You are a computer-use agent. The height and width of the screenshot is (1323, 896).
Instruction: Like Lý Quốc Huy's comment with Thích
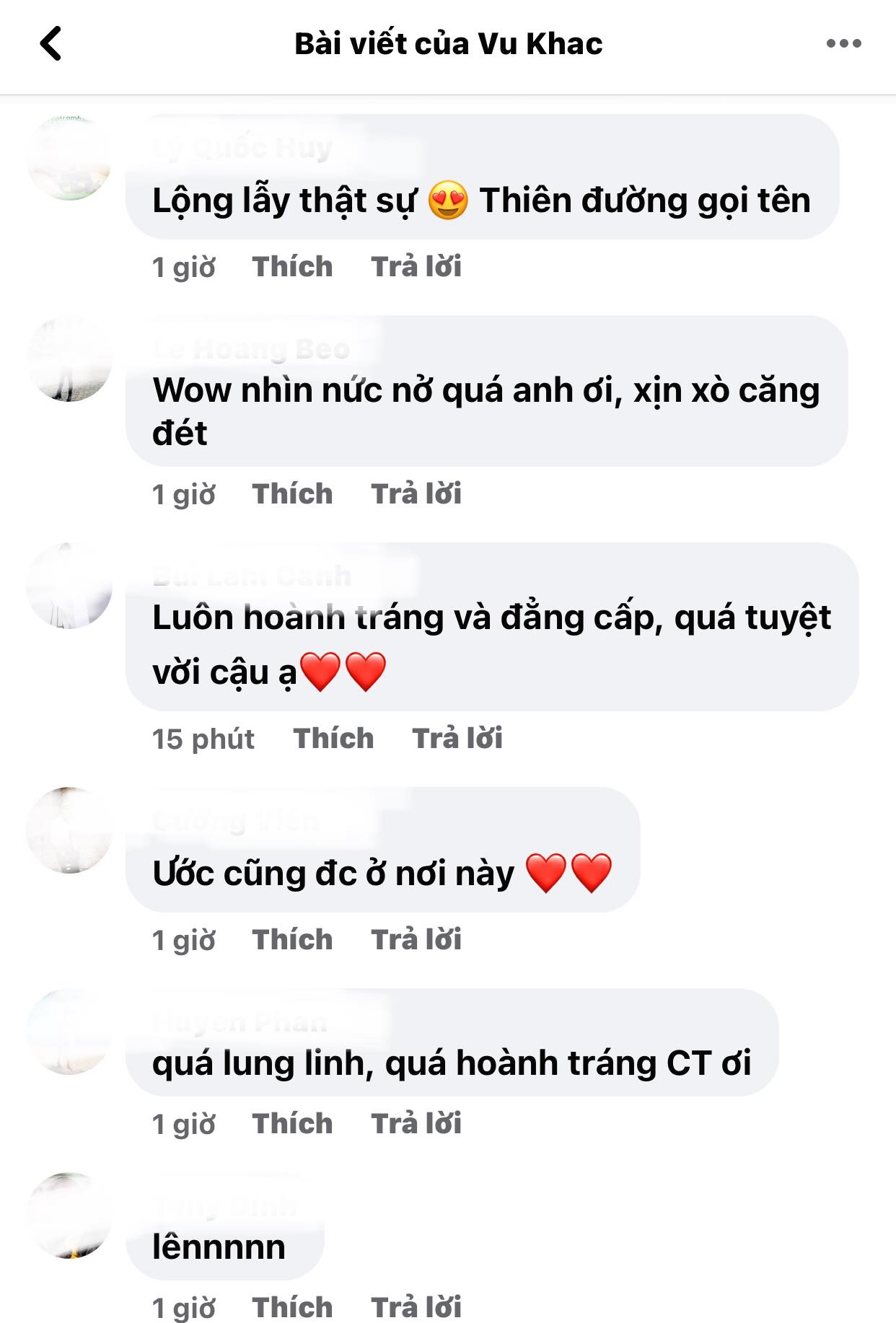[x=290, y=266]
